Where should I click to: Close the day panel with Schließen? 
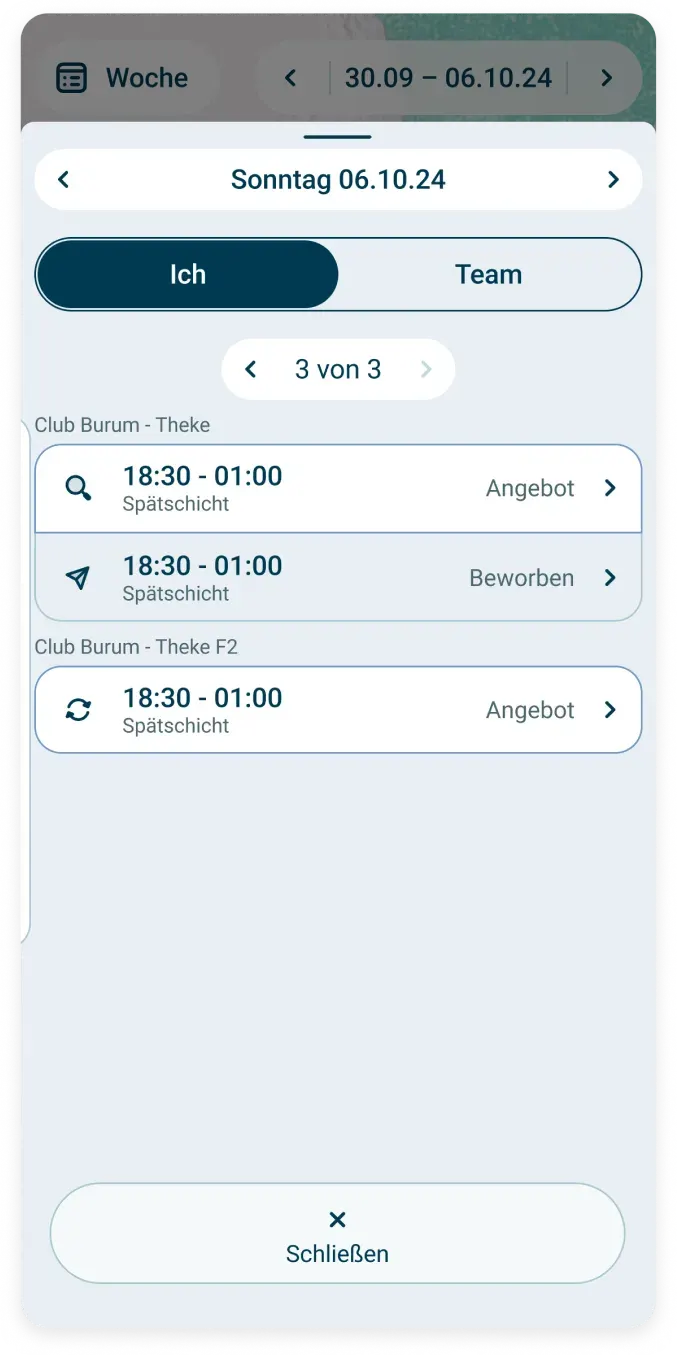point(337,1234)
